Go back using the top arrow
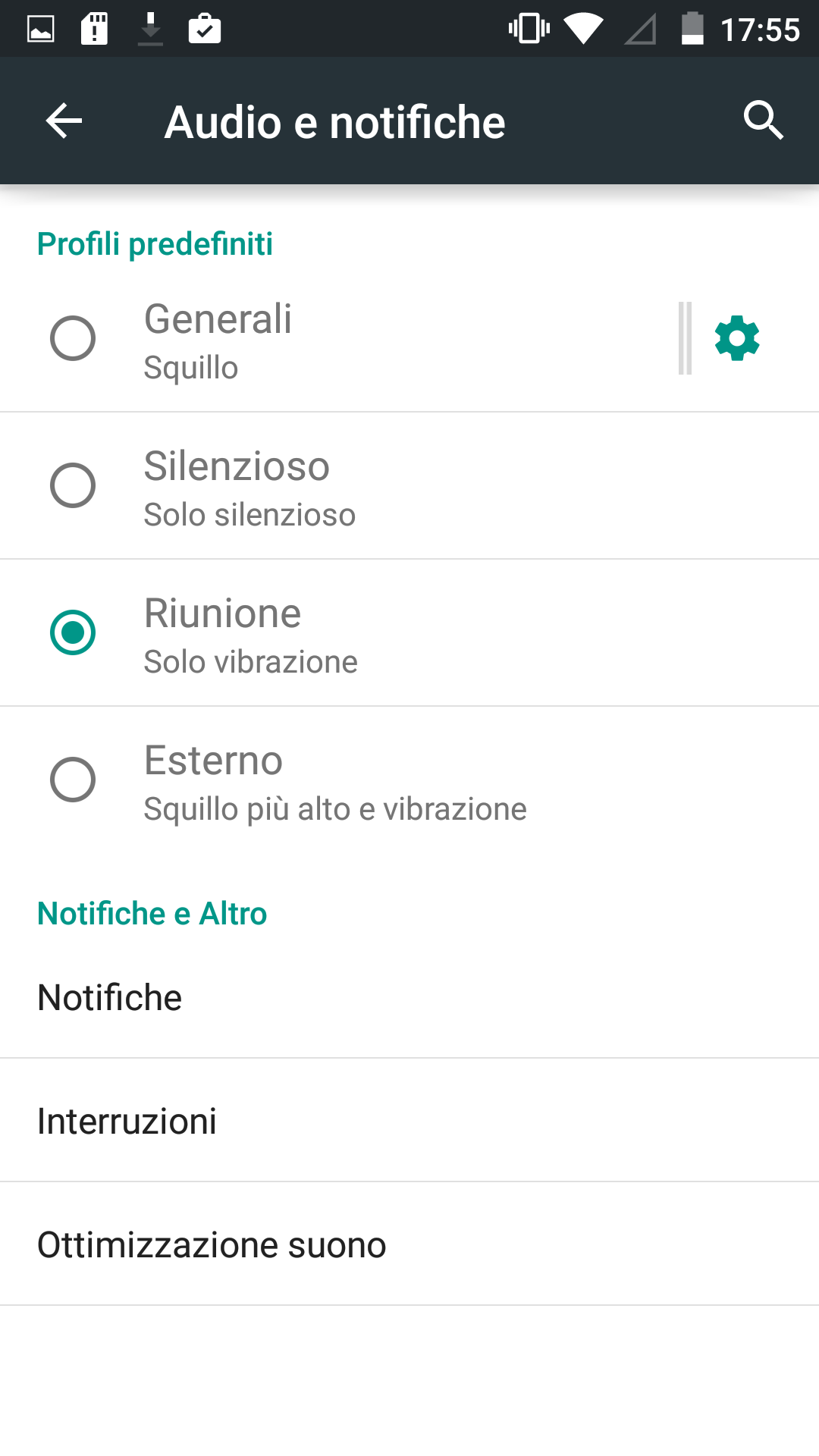 point(64,121)
